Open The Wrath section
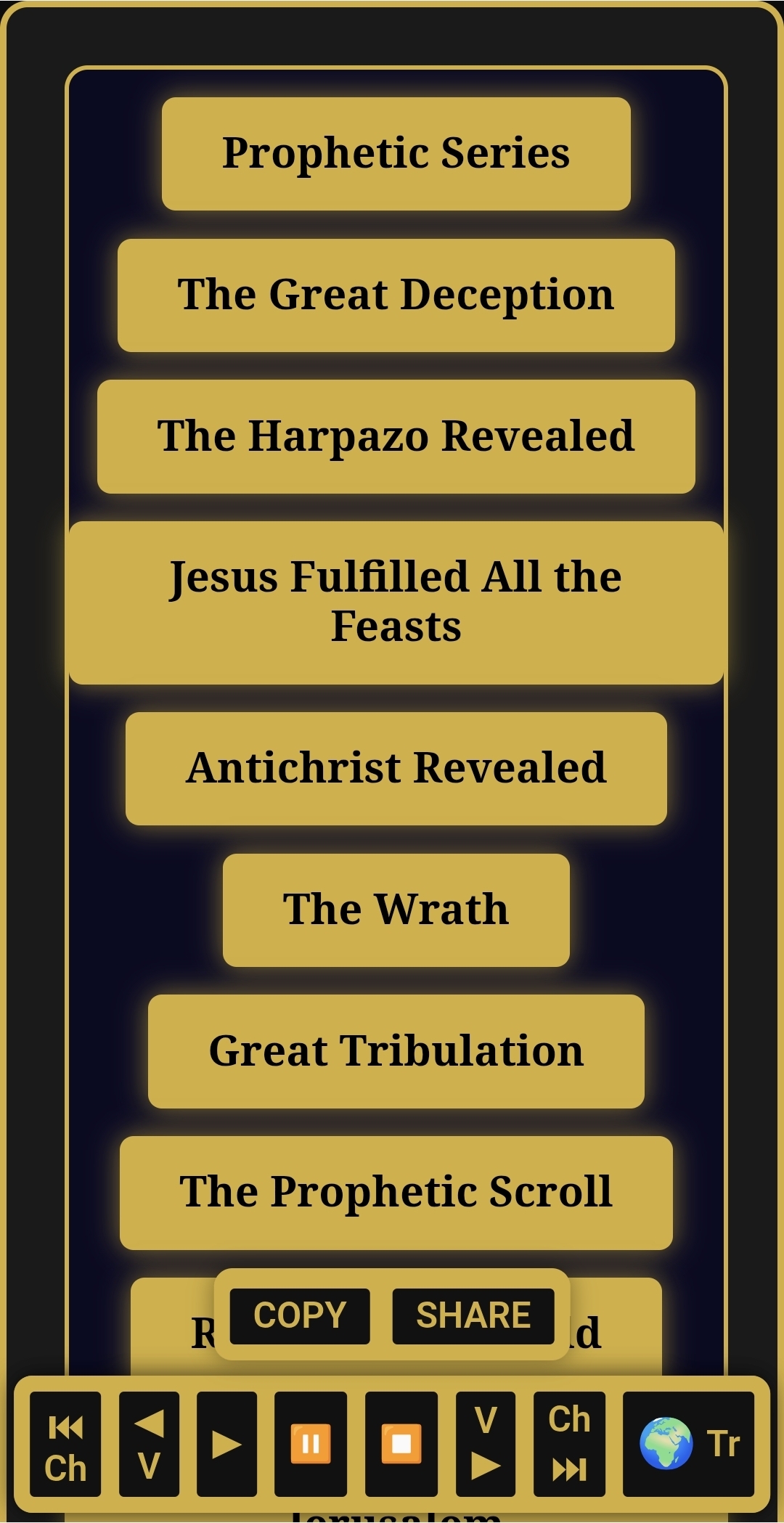 pos(396,910)
